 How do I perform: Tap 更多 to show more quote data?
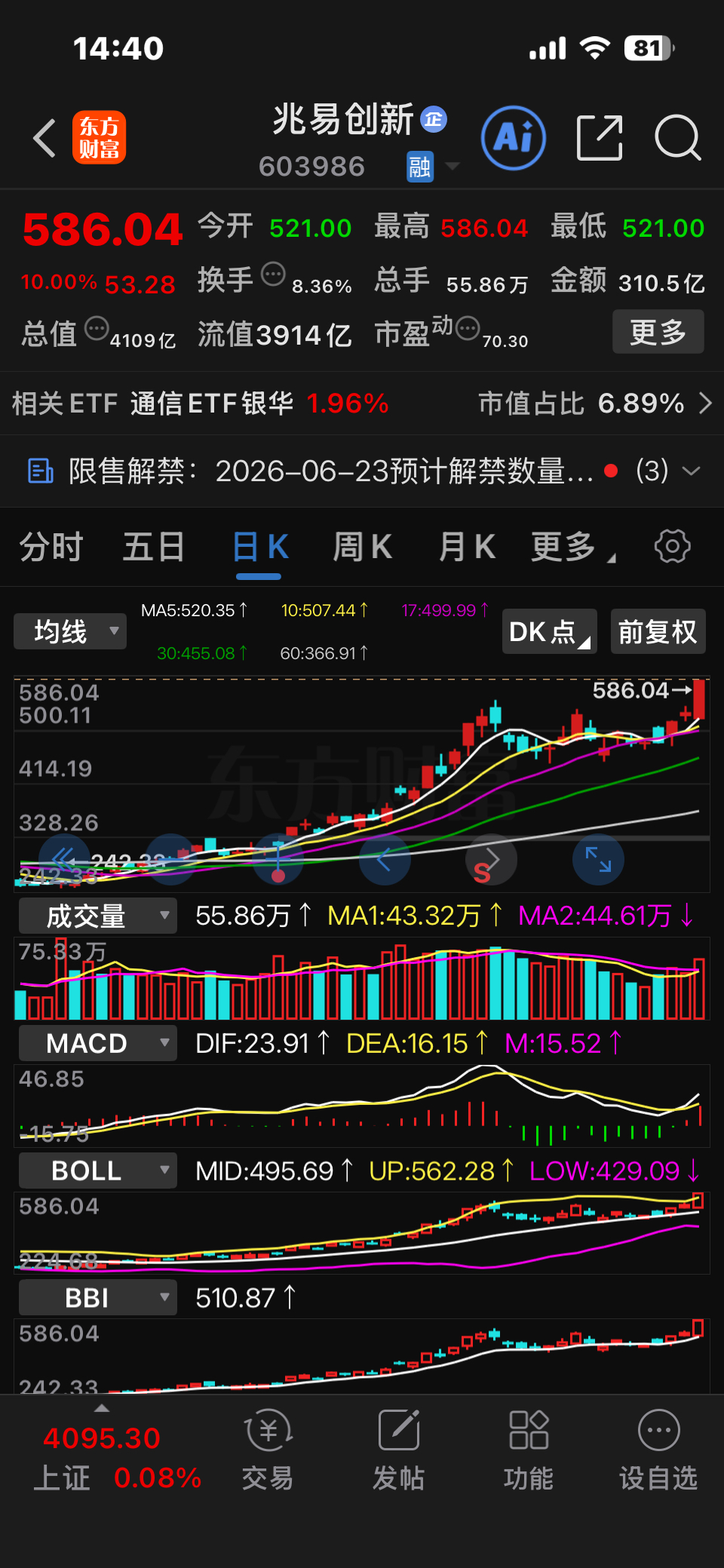pos(658,332)
